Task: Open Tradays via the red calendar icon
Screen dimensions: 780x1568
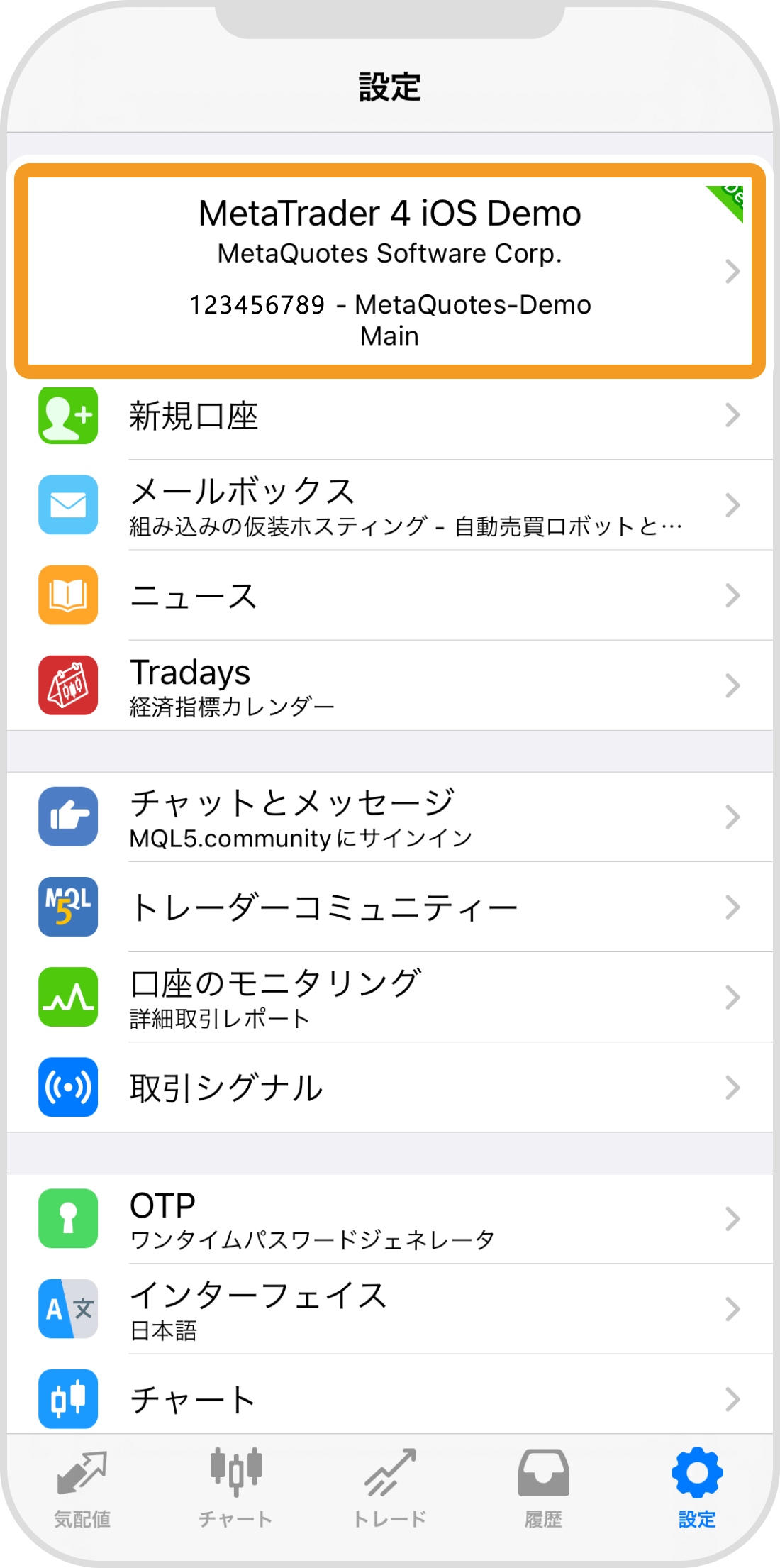Action: pyautogui.click(x=67, y=685)
